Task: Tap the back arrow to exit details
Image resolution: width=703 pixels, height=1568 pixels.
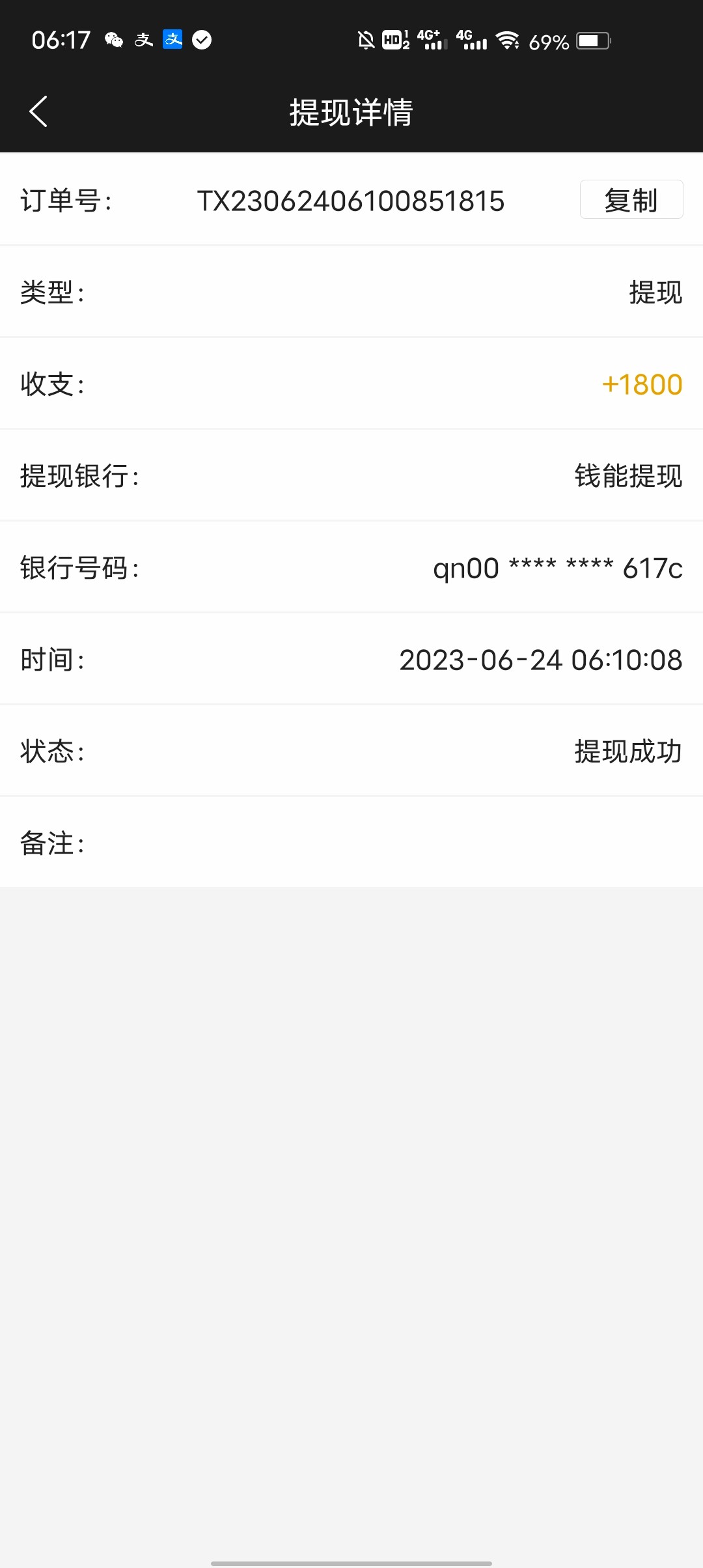Action: [39, 111]
